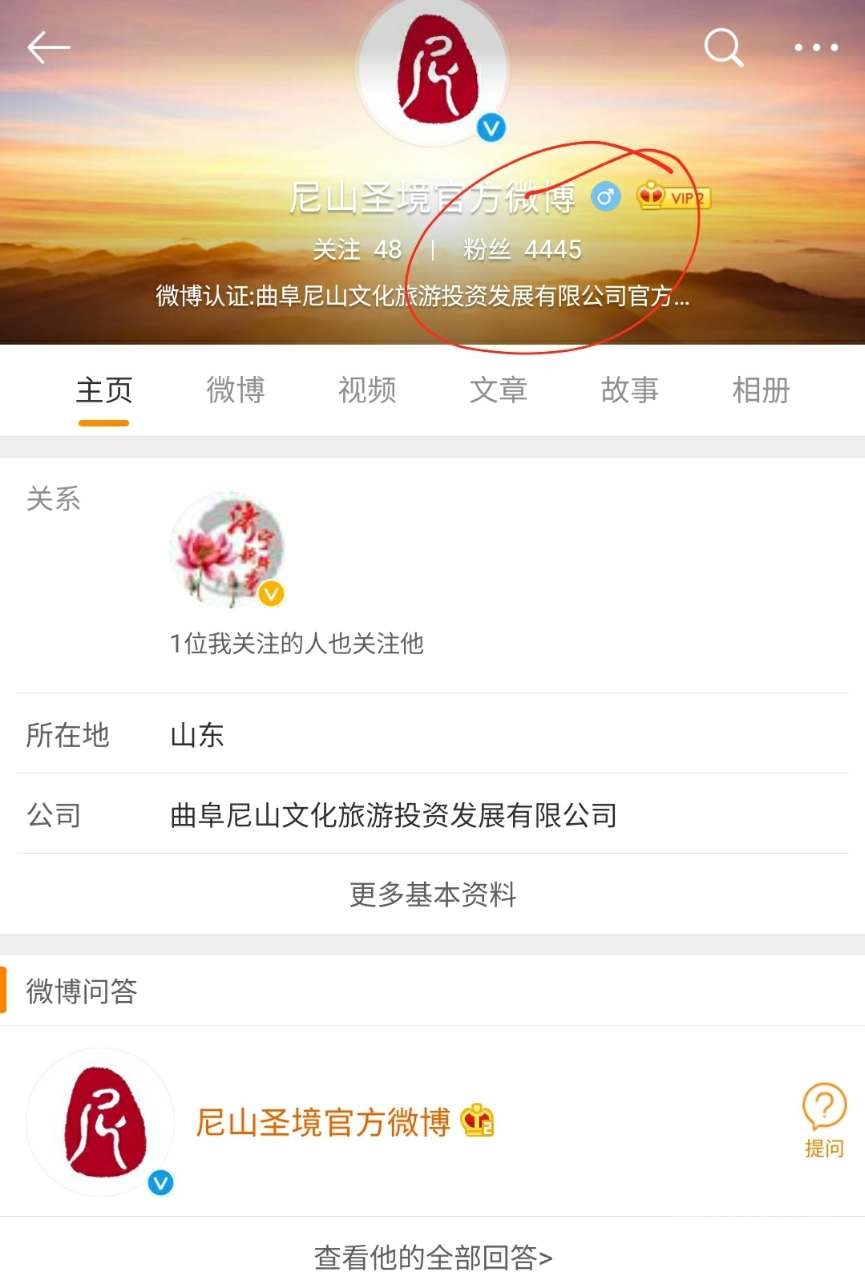Open the mutual follower's lotus avatar
The image size is (865, 1280).
click(227, 549)
